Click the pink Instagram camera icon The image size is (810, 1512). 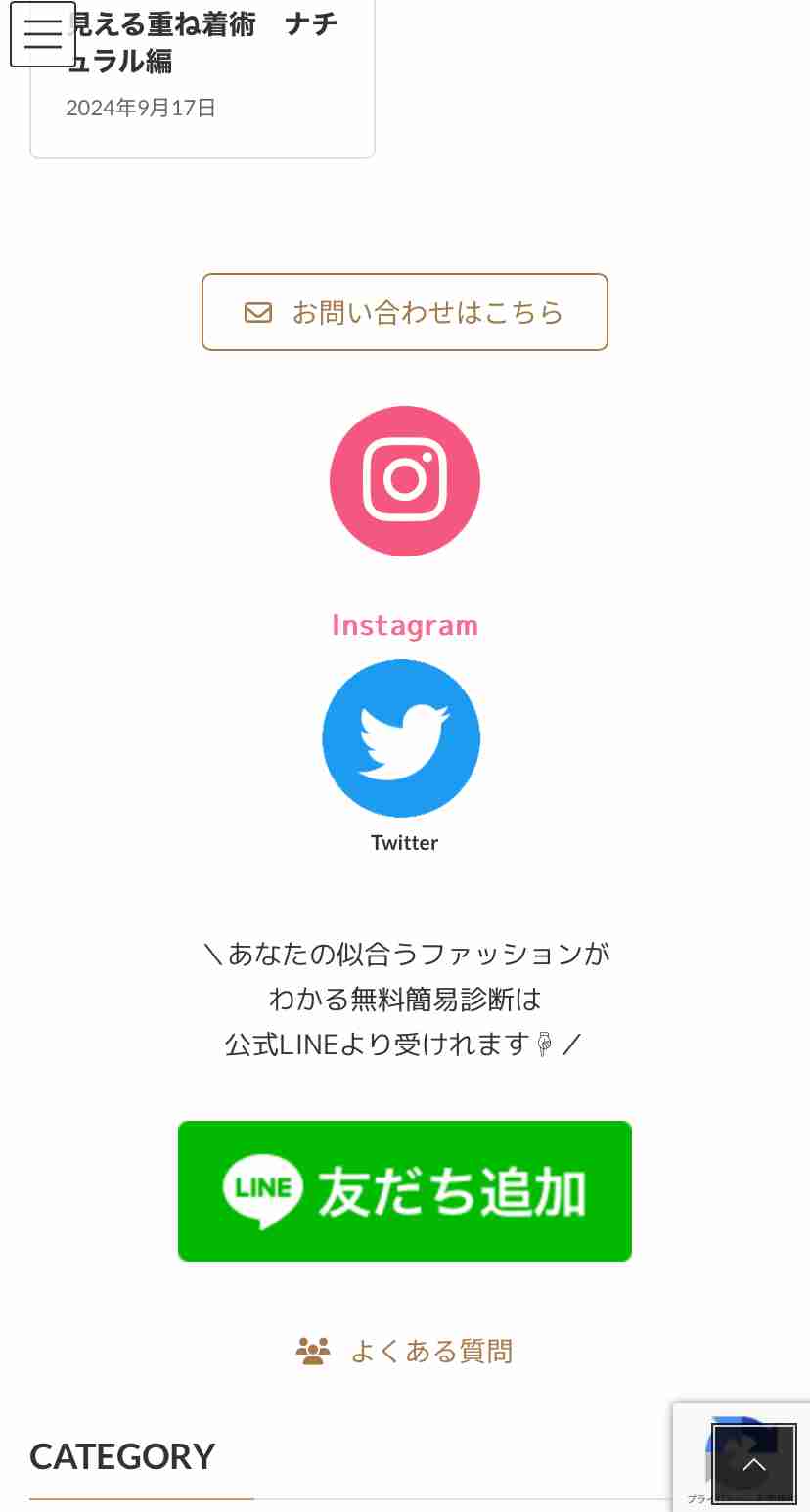[x=404, y=480]
